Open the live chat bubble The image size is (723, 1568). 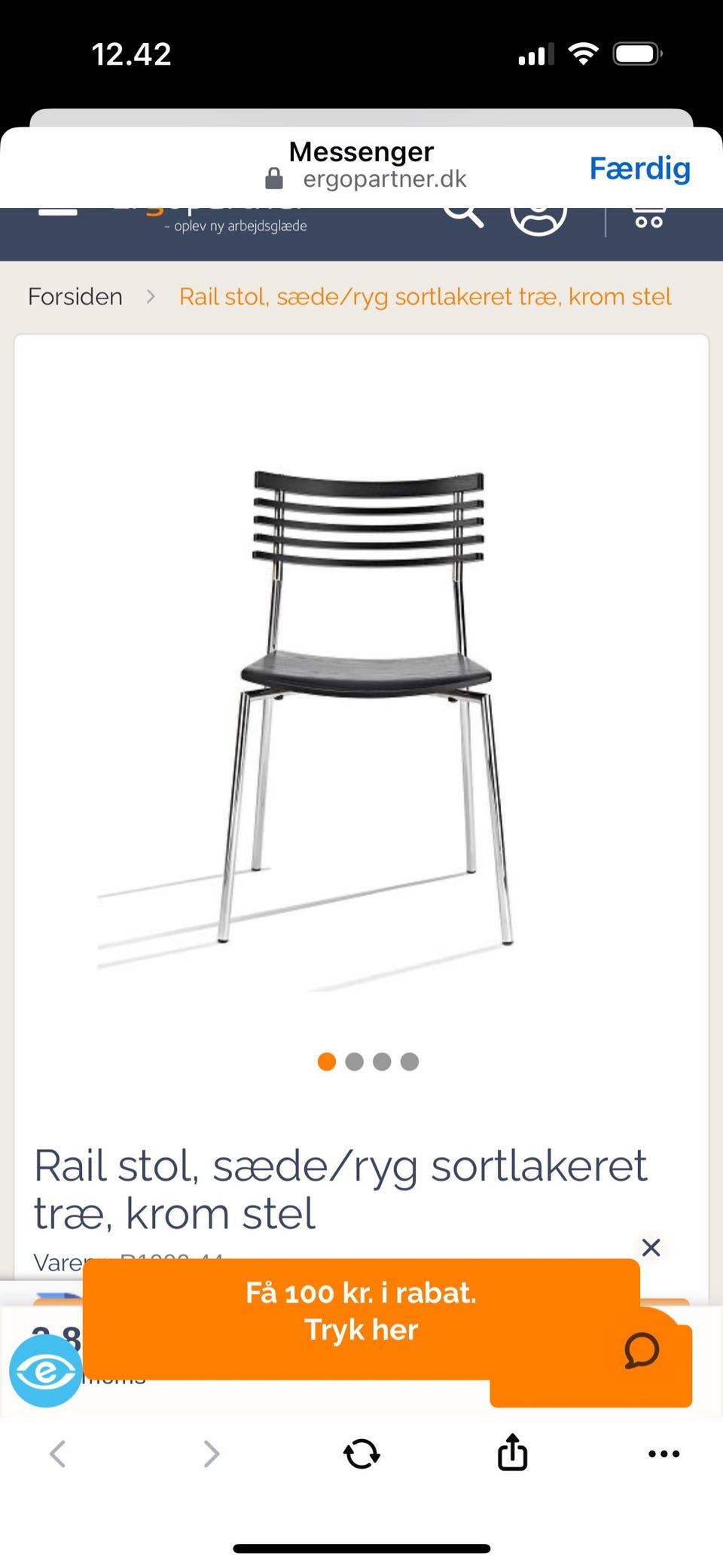point(642,1350)
